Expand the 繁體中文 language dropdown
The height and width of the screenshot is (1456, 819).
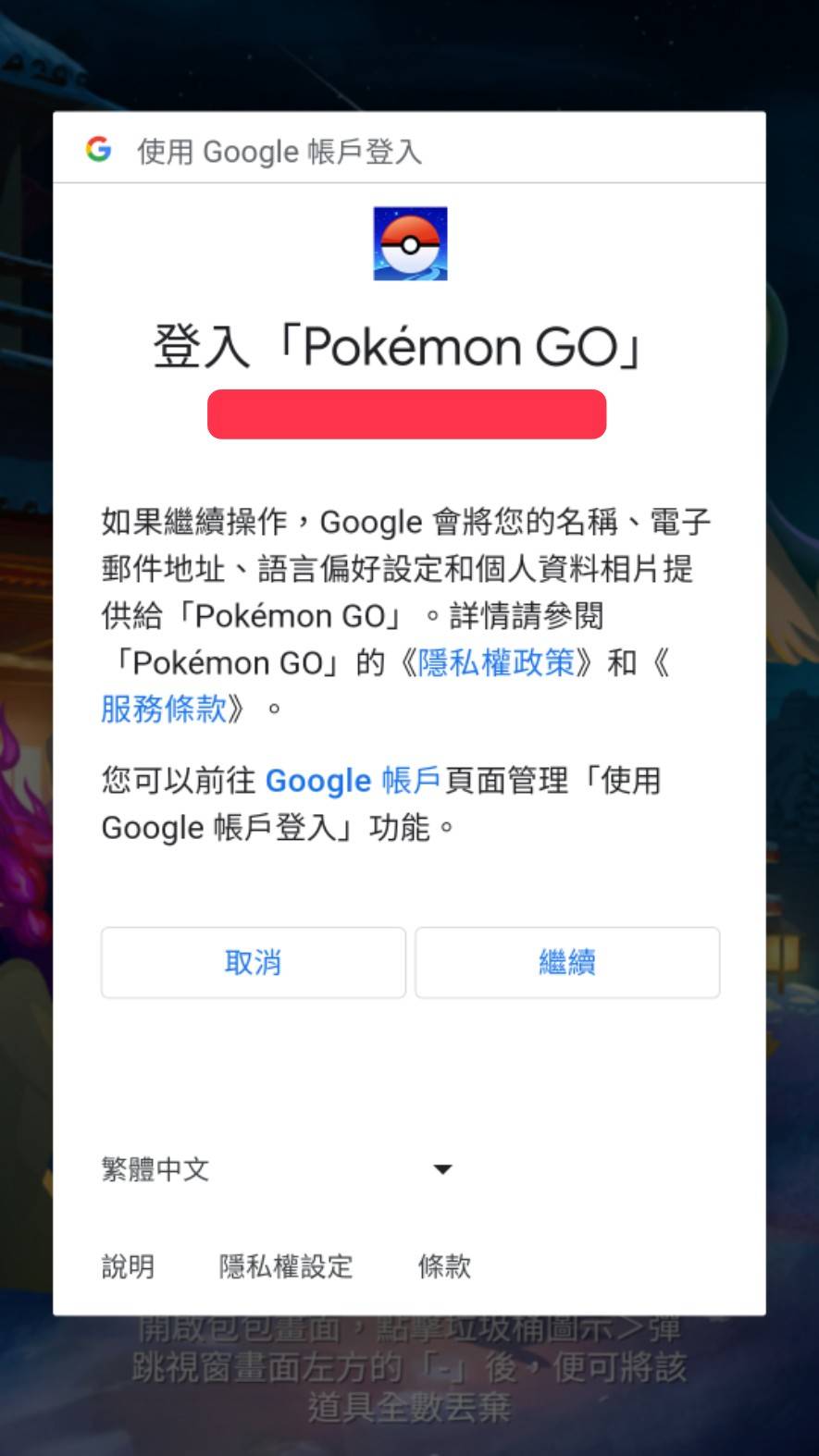(x=278, y=1169)
